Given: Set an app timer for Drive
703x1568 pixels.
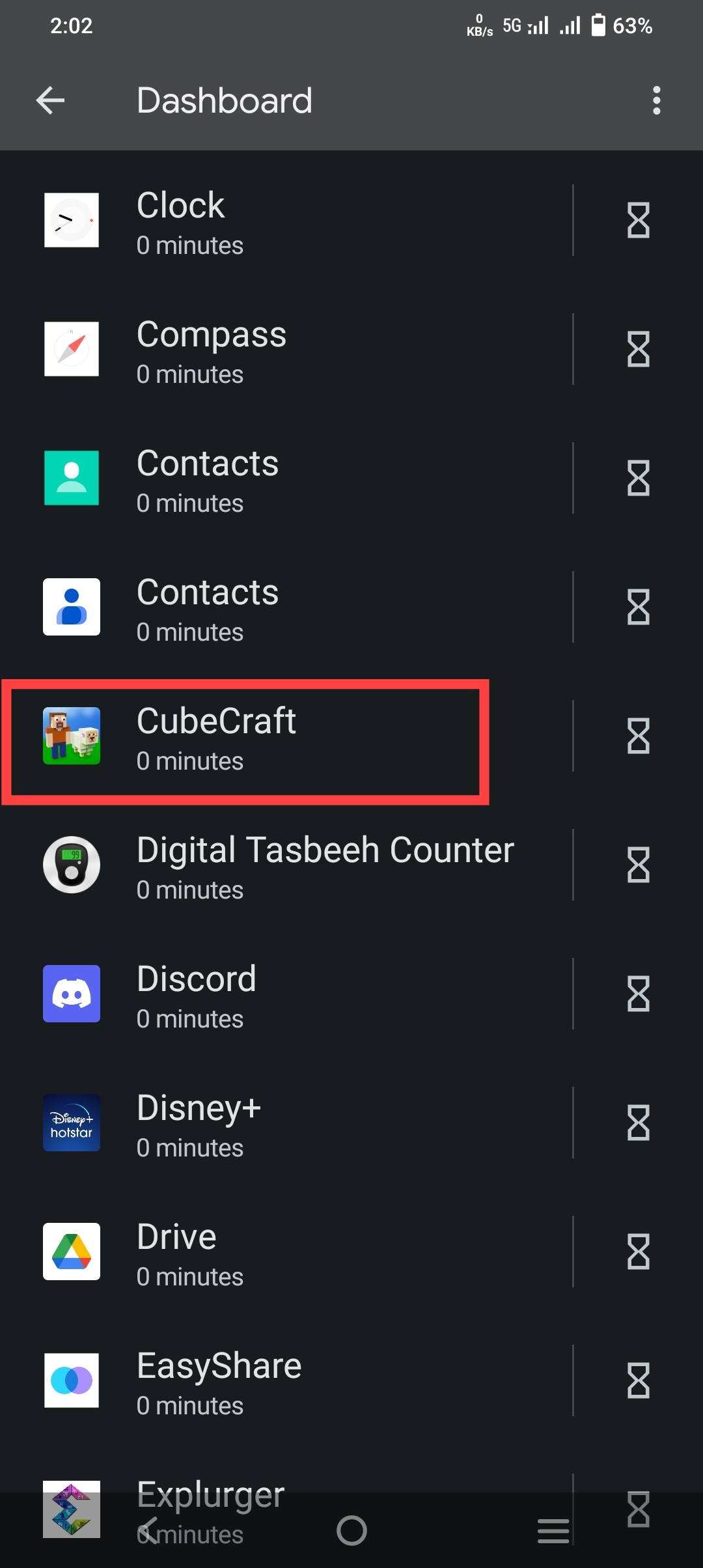Looking at the screenshot, I should [x=638, y=1252].
